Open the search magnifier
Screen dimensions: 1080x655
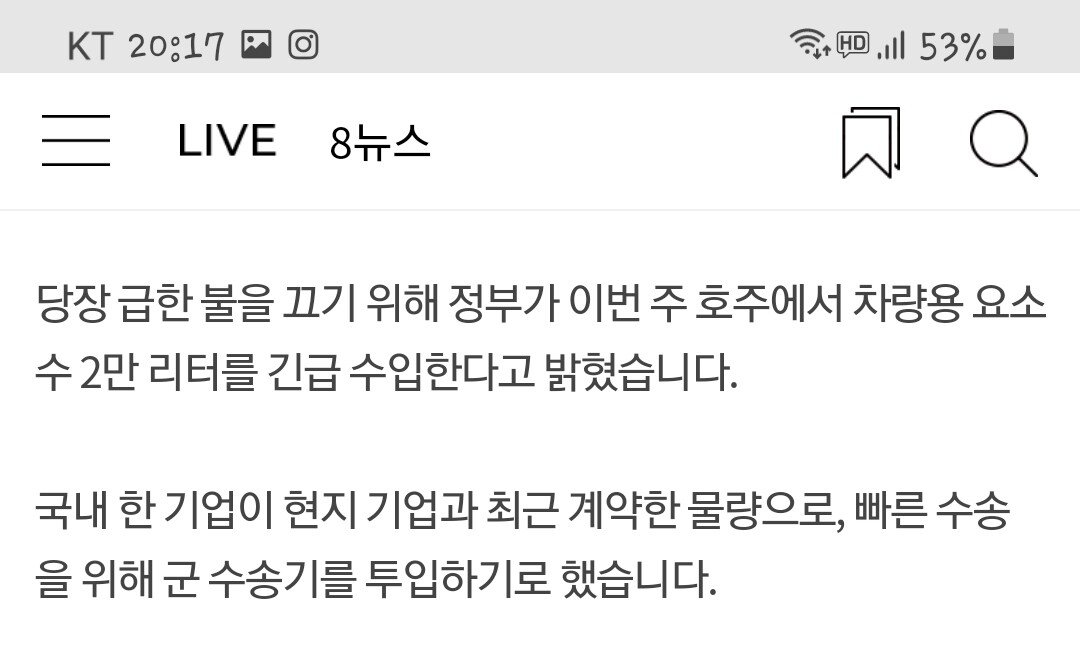point(1002,143)
